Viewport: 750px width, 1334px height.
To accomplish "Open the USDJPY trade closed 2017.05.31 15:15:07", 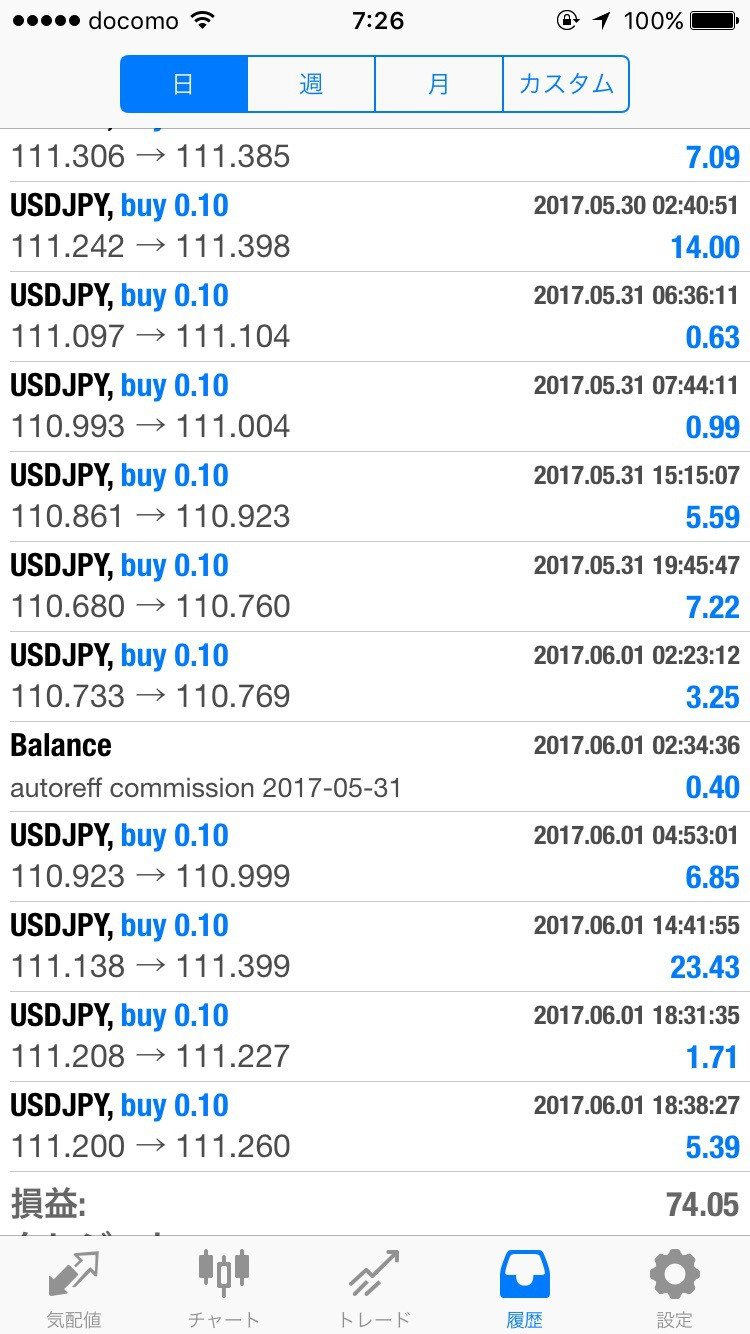I will pos(375,497).
